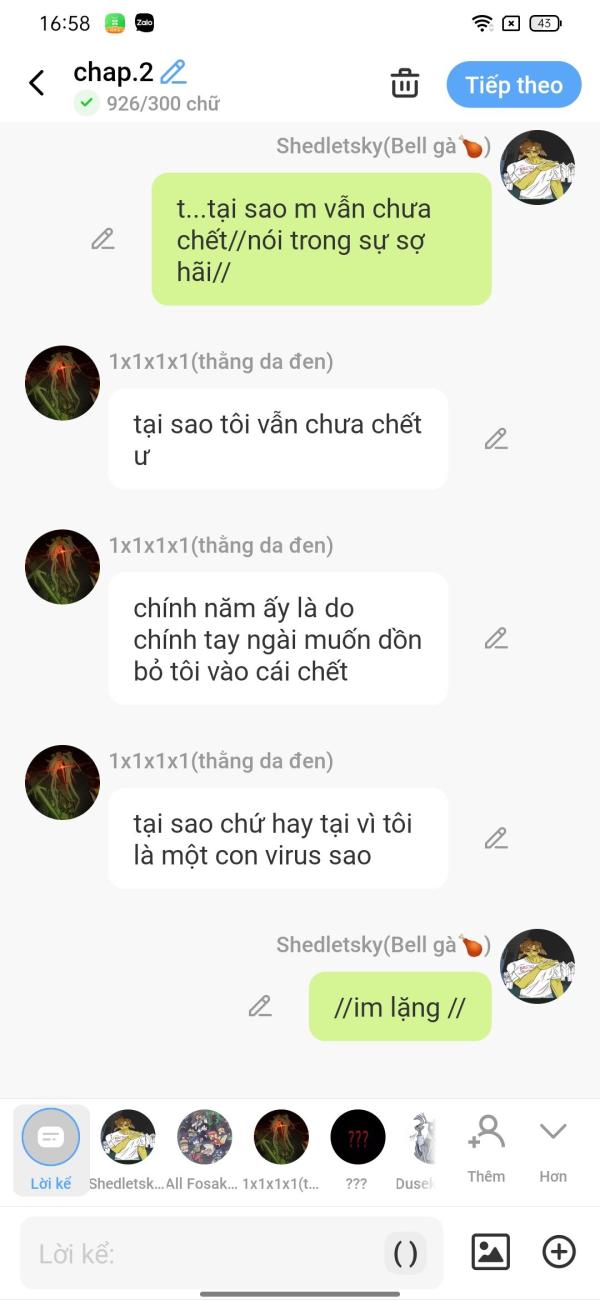This screenshot has height=1300, width=600.
Task: Expand more options with Hơn
Action: point(553,1148)
